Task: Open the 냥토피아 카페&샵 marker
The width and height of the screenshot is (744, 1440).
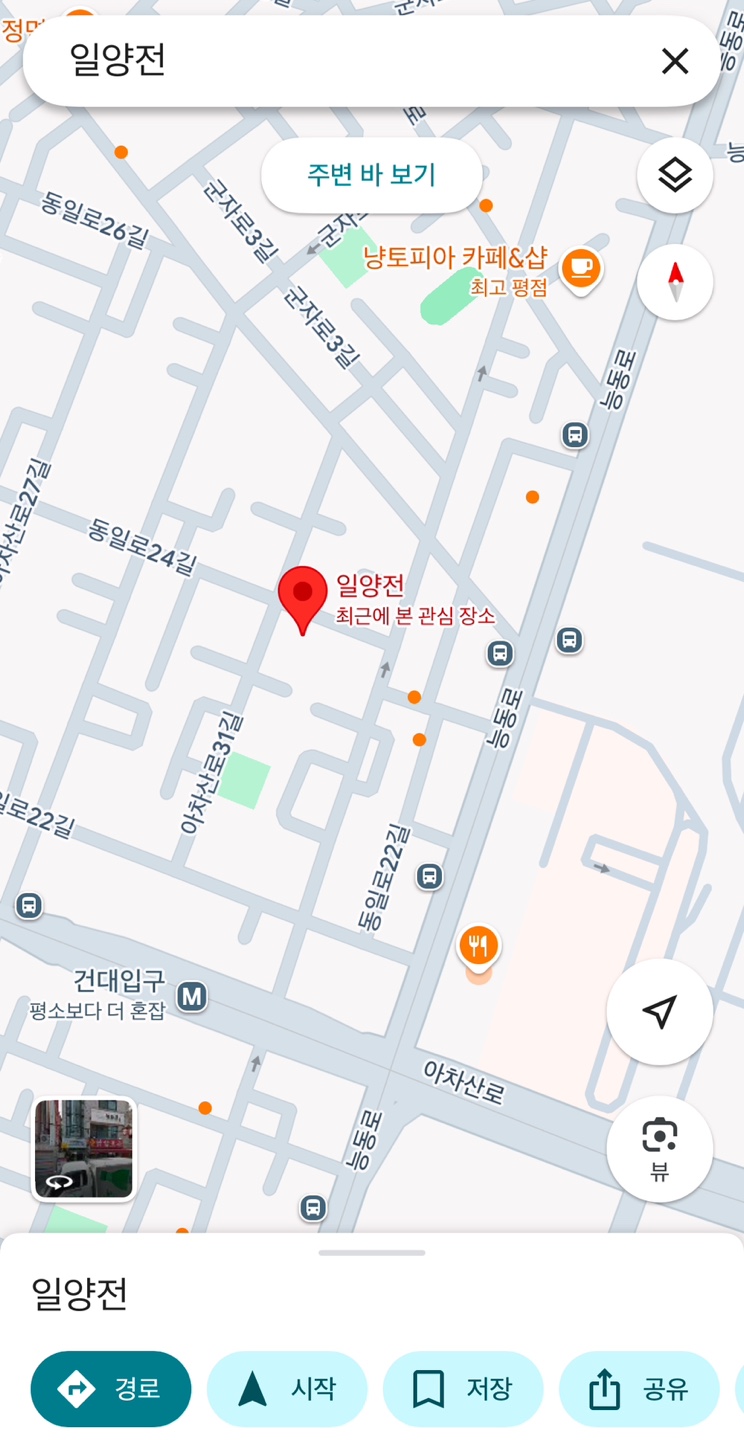Action: 581,268
